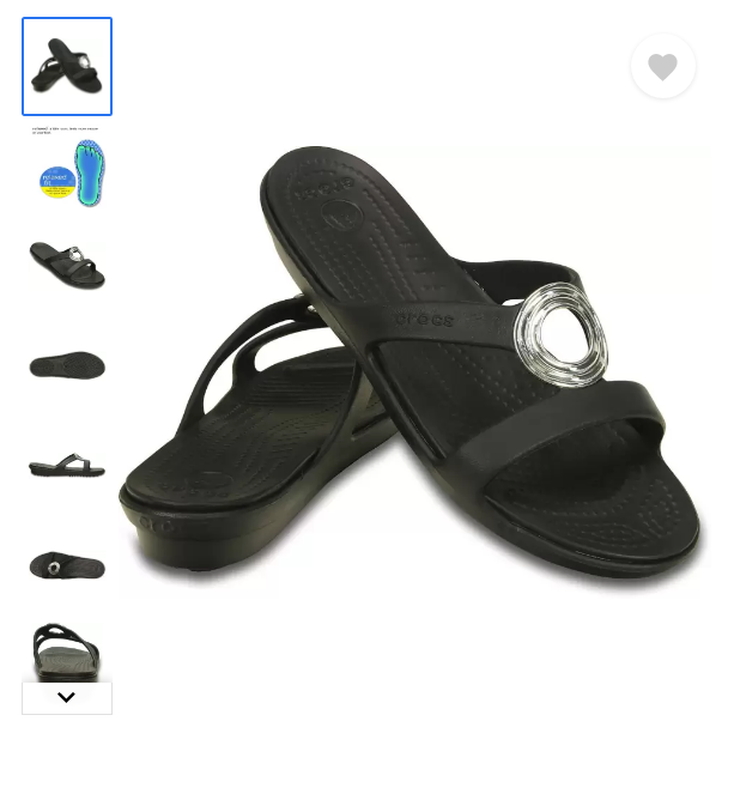This screenshot has height=800, width=734.
Task: View the thumbnail of sandal with silver ring
Action: tap(67, 566)
